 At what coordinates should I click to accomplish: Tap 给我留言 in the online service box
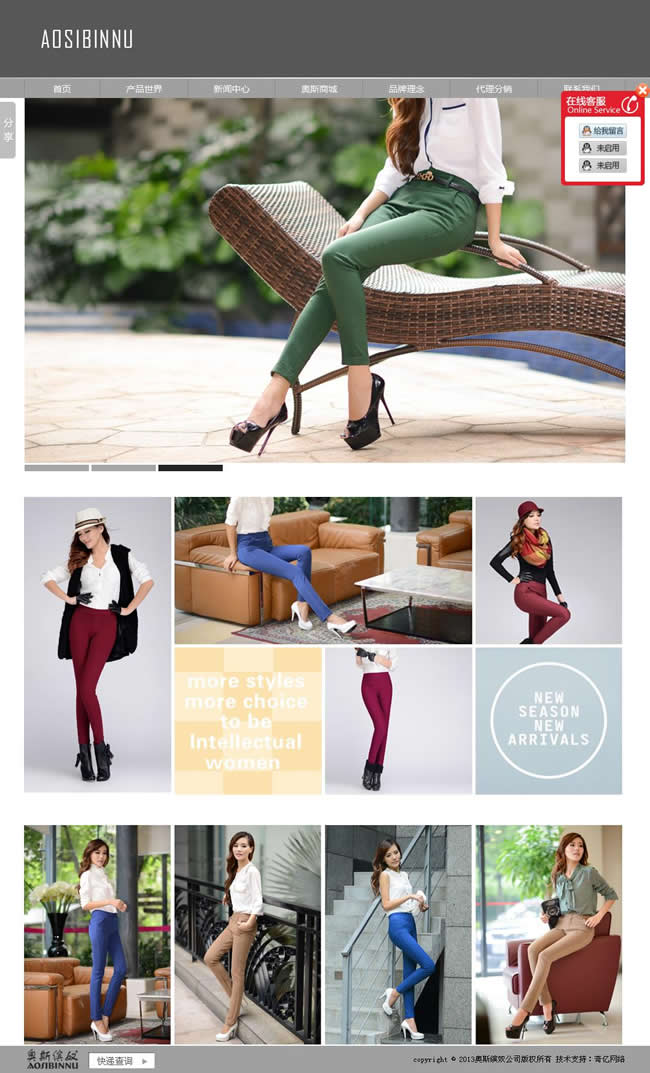(603, 131)
